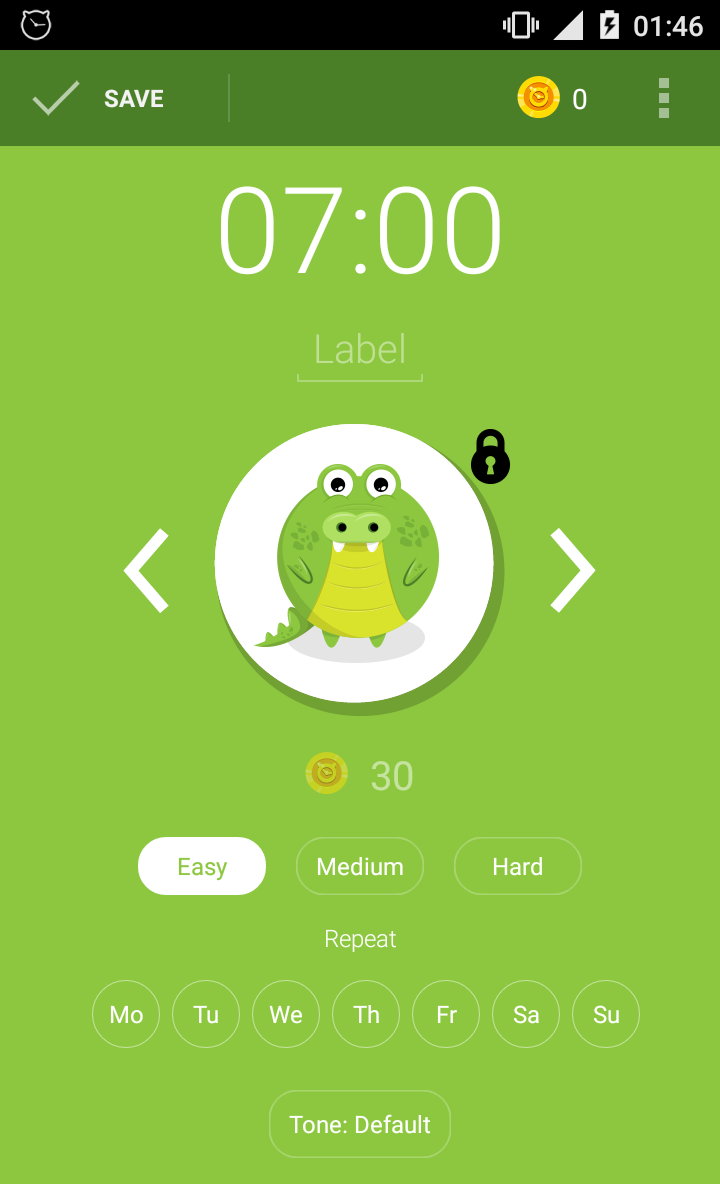Tap the locked crocodile character
The width and height of the screenshot is (720, 1184).
354,564
